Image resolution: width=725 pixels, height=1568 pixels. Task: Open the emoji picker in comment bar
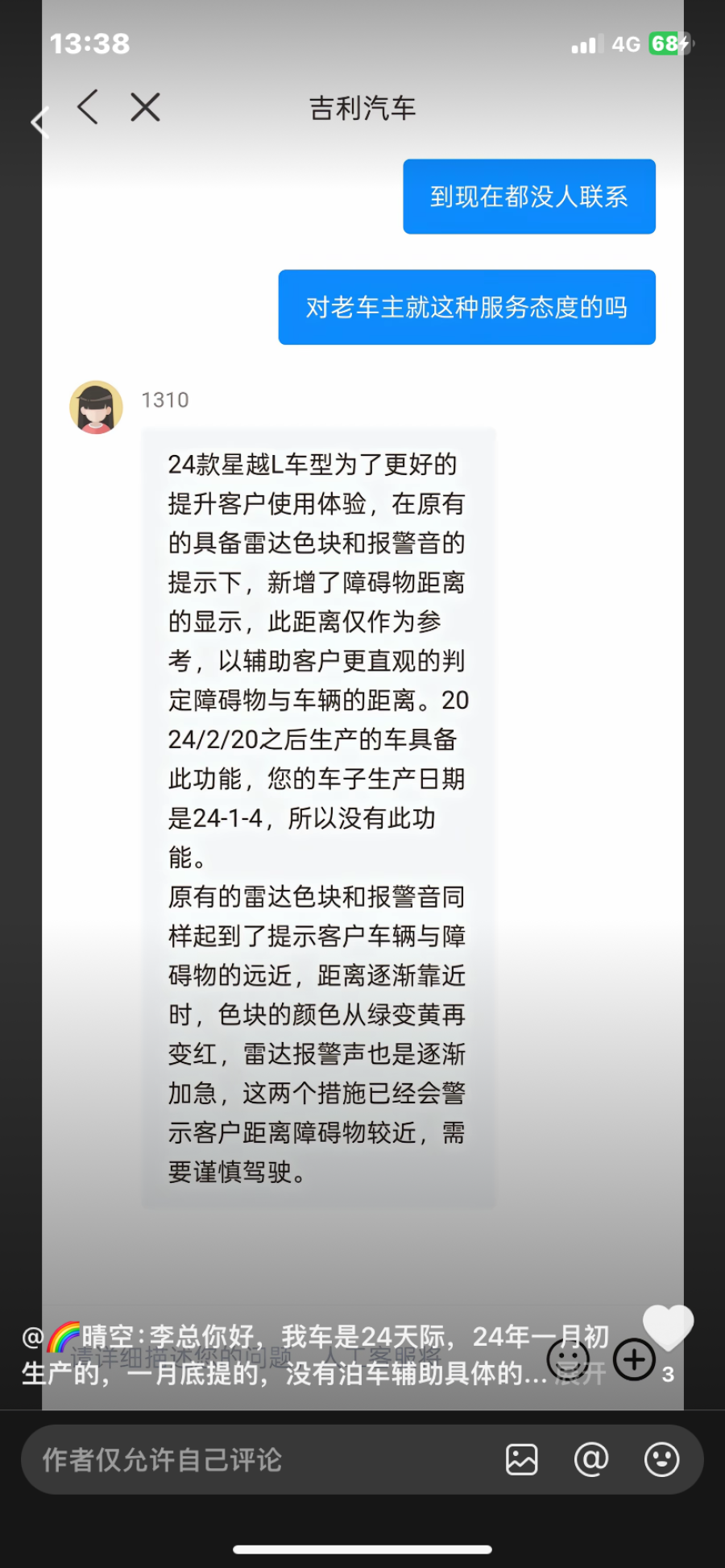(x=662, y=1459)
